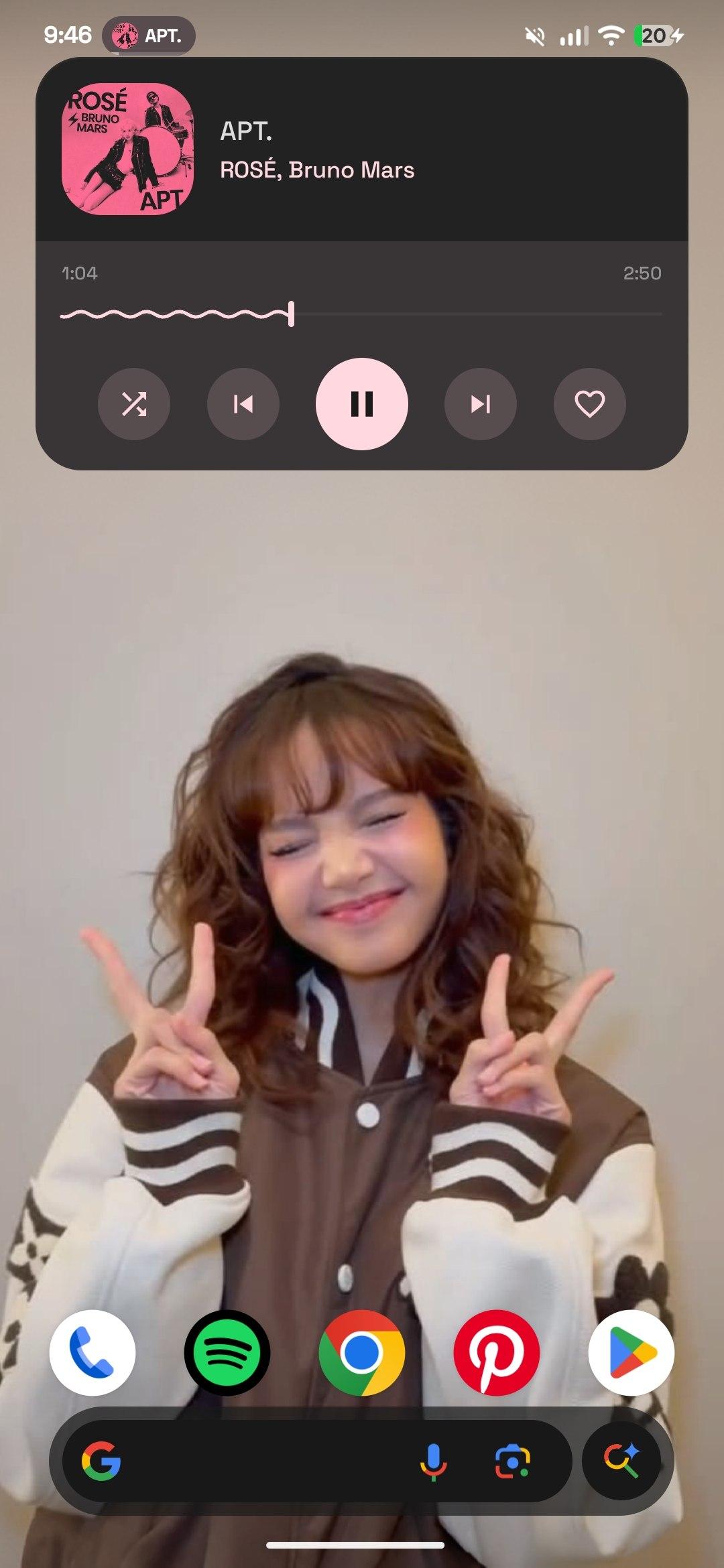This screenshot has height=1568, width=724.
Task: Toggle shuffle mode
Action: click(134, 403)
